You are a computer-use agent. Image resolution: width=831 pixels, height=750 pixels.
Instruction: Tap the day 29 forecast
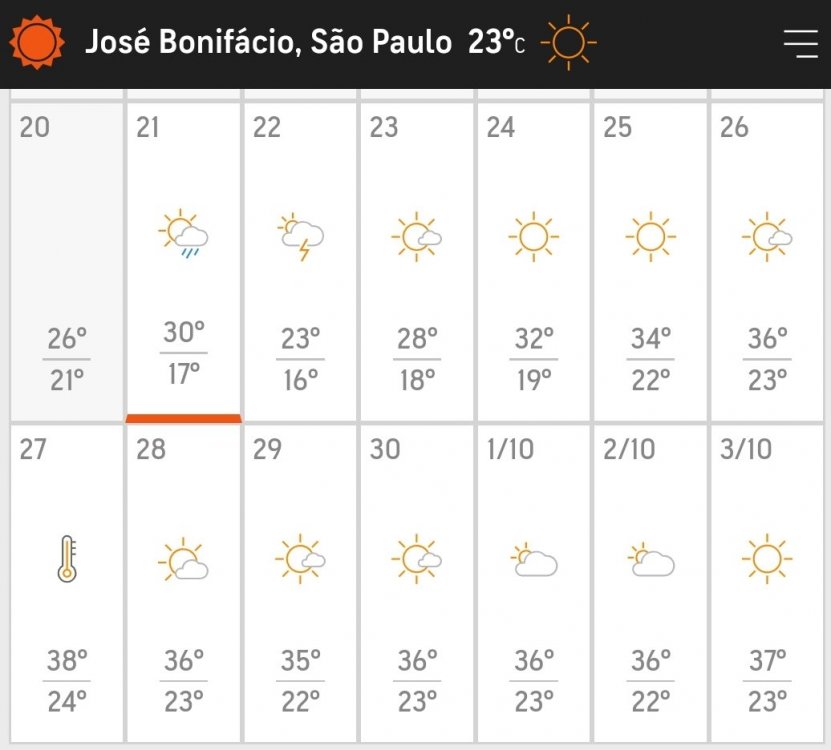300,583
